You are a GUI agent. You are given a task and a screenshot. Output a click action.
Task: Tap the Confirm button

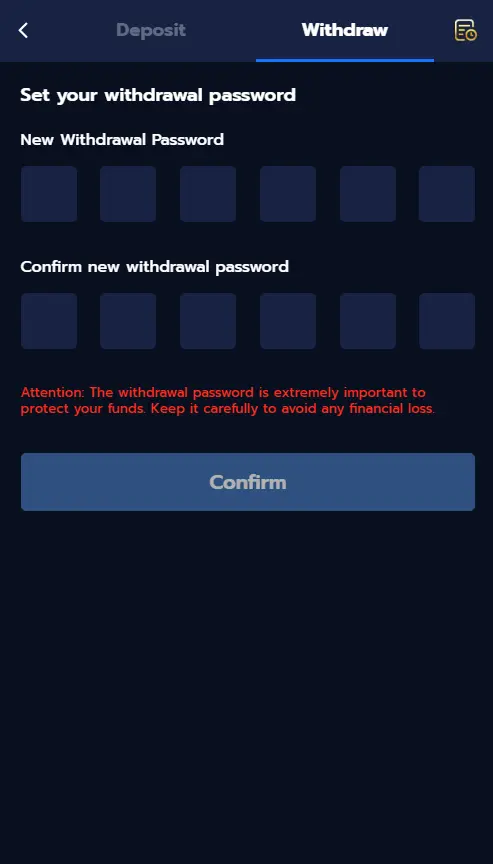pos(248,482)
